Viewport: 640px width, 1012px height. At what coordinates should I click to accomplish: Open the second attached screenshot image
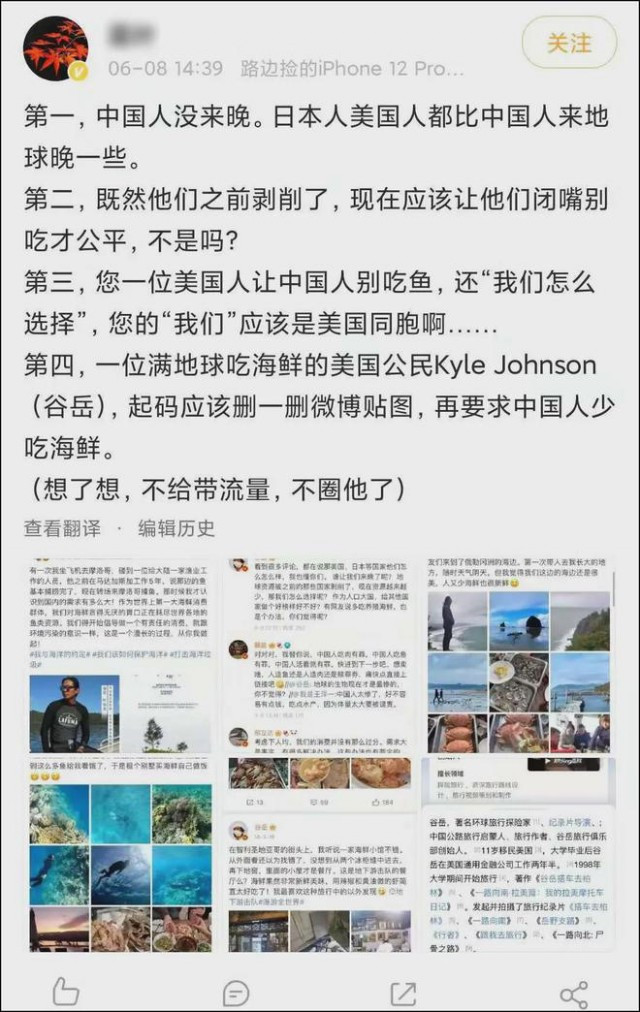pyautogui.click(x=319, y=752)
